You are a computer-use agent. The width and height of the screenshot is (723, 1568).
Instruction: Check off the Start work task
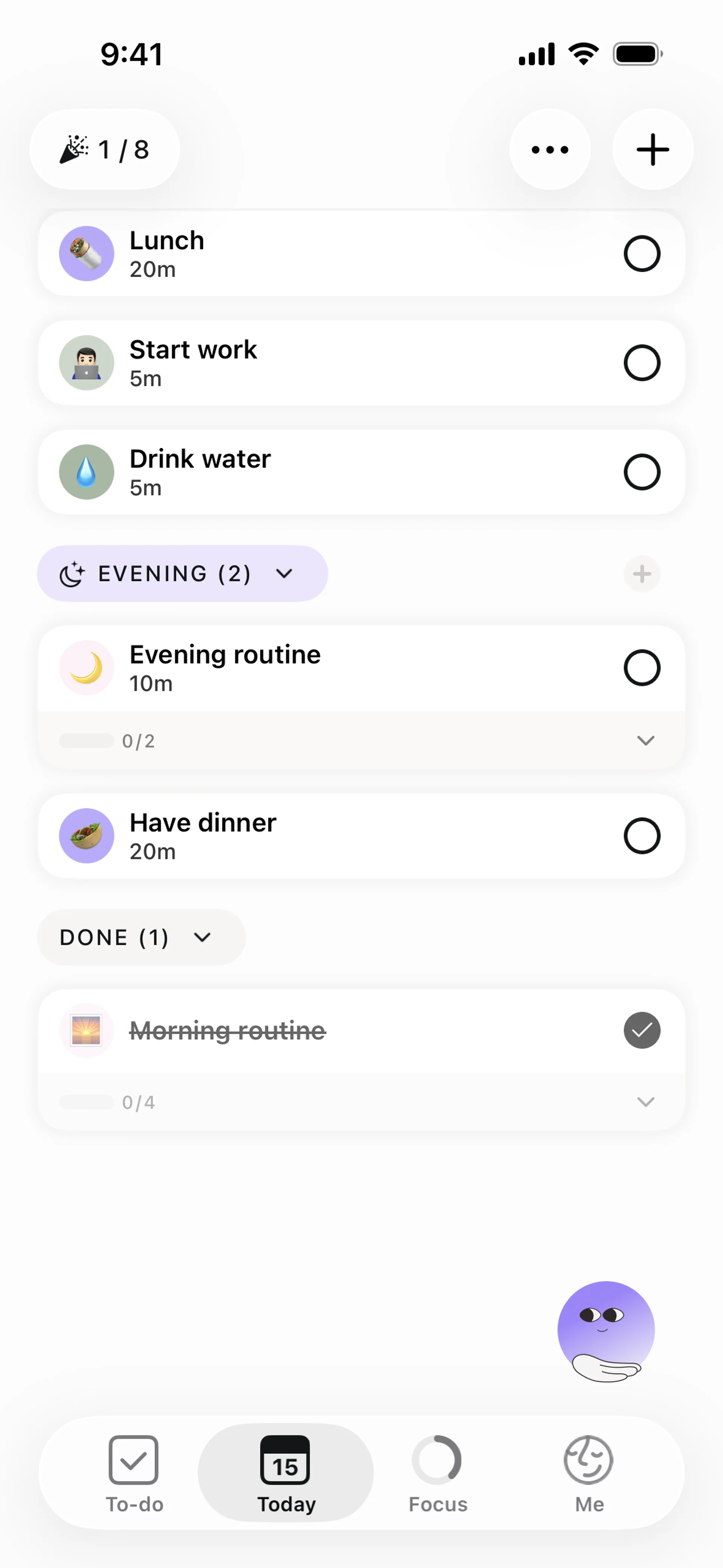[641, 363]
